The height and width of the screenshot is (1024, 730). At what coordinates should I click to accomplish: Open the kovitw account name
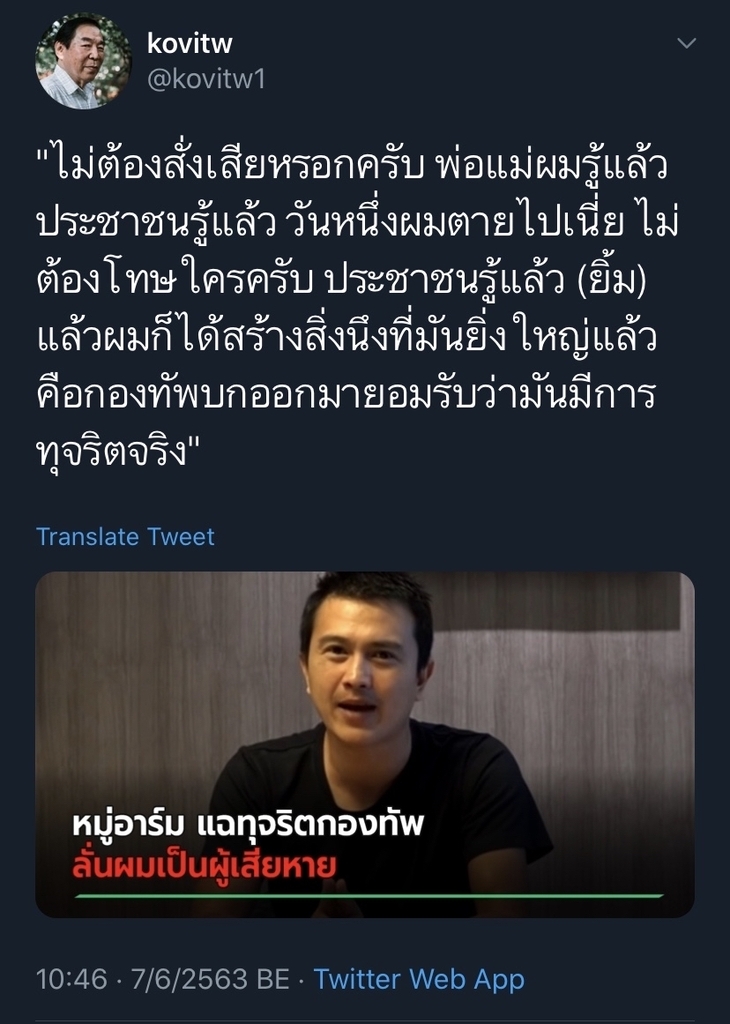[x=188, y=43]
